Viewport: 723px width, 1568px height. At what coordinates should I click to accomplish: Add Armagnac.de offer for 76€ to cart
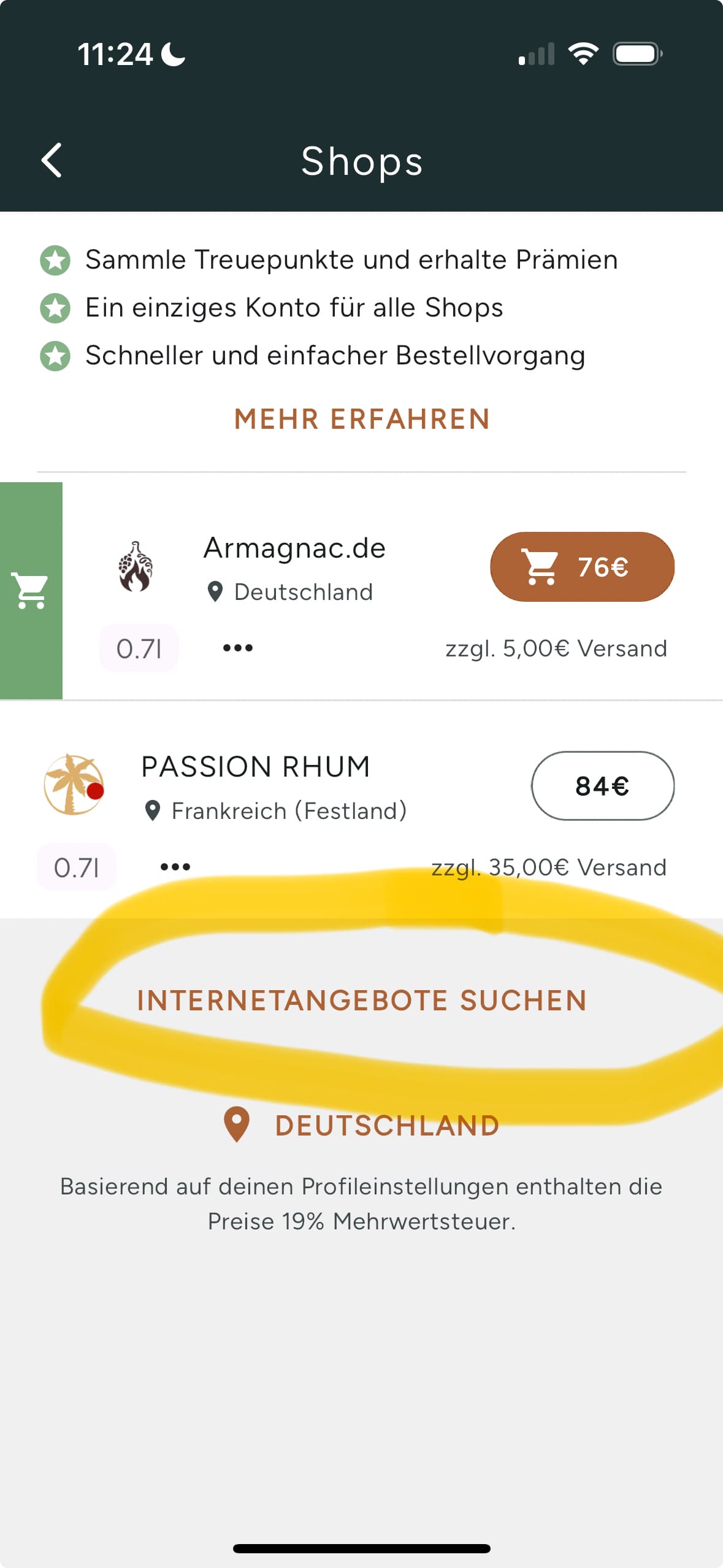(x=582, y=567)
